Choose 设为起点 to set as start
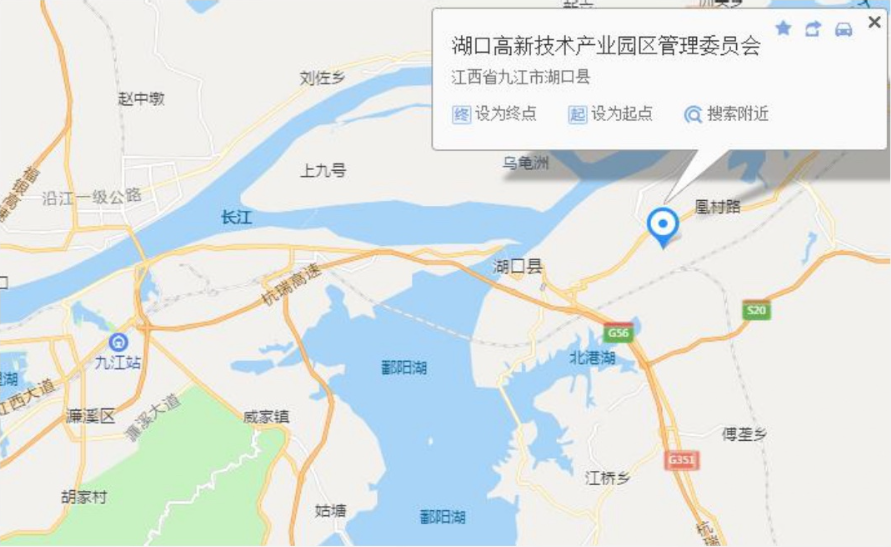 coord(610,114)
